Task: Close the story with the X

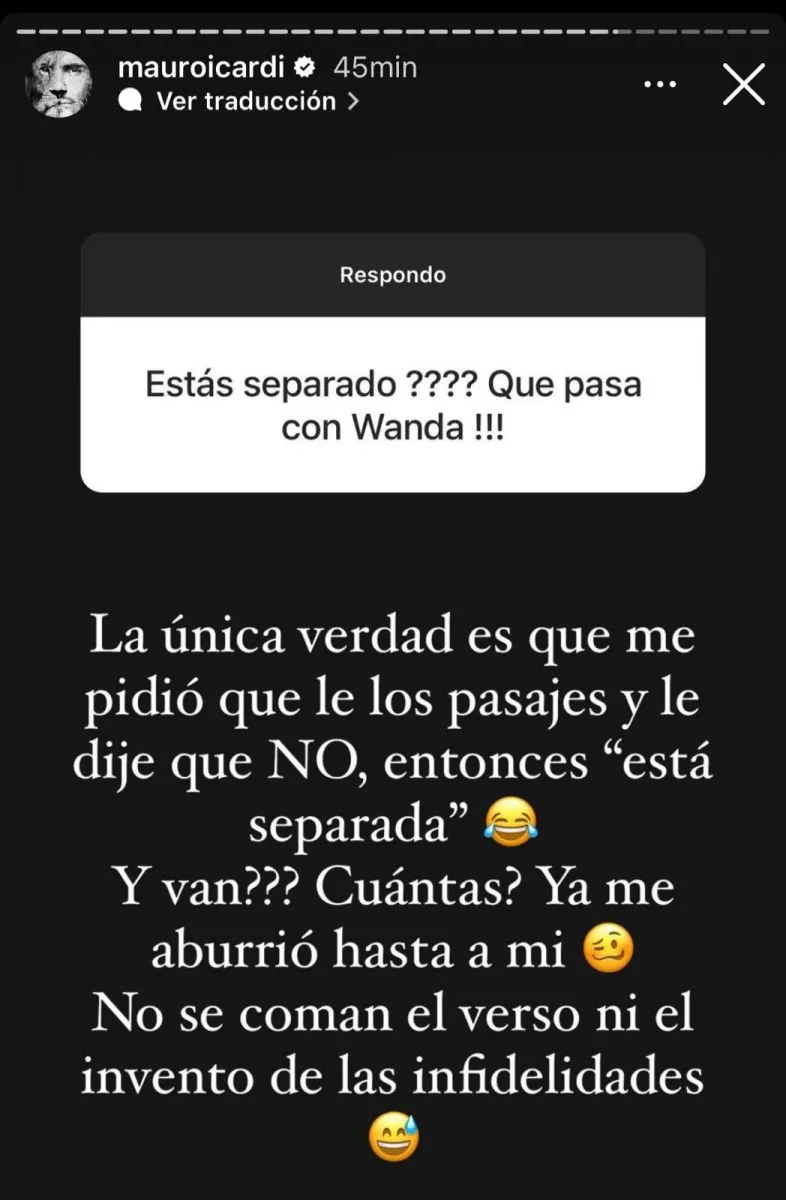Action: click(743, 85)
